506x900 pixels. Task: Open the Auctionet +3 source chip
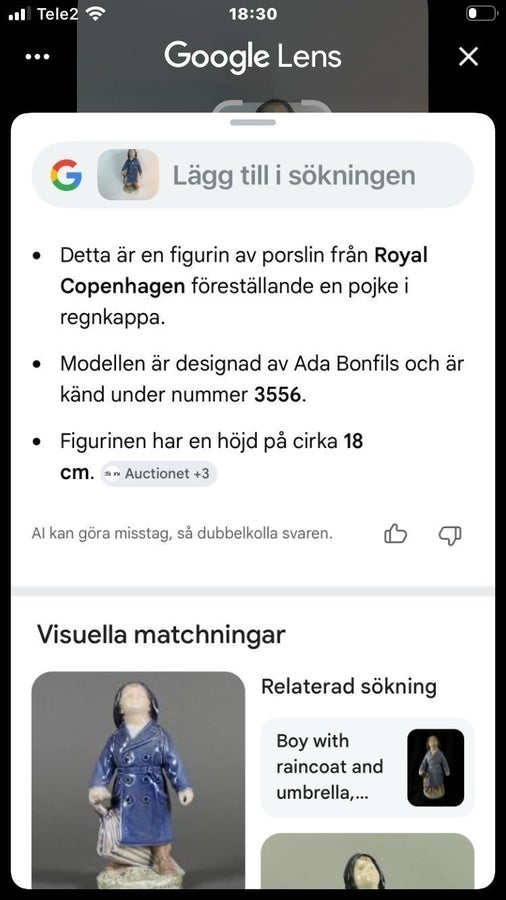point(159,474)
